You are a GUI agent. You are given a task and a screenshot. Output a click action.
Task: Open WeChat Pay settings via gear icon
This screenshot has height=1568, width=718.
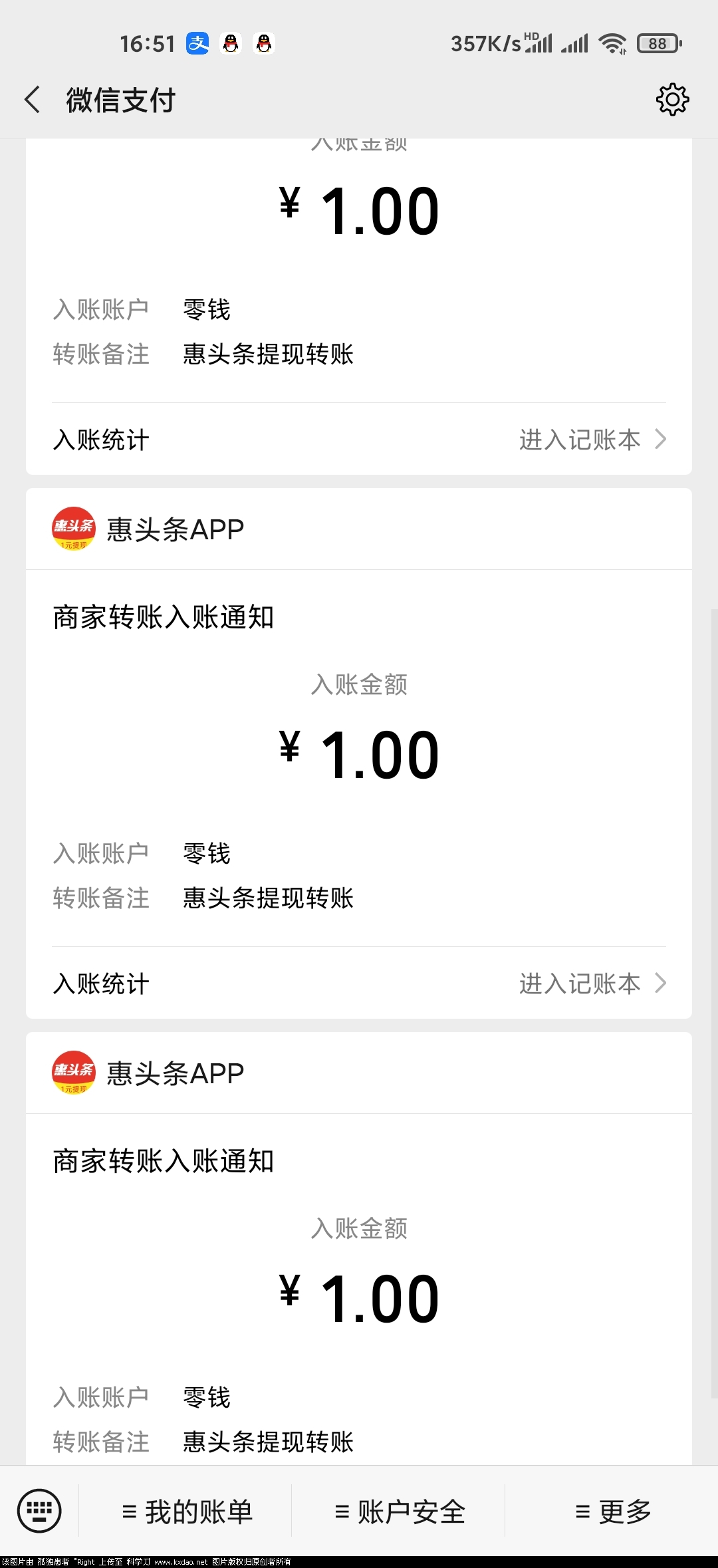point(673,100)
